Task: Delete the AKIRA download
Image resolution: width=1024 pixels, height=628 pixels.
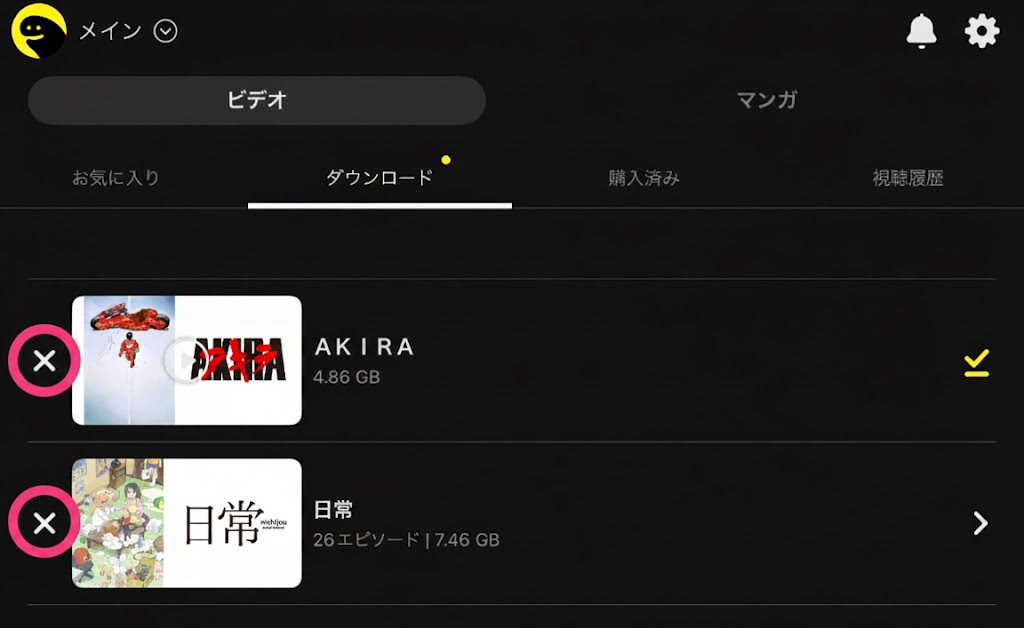Action: 44,361
